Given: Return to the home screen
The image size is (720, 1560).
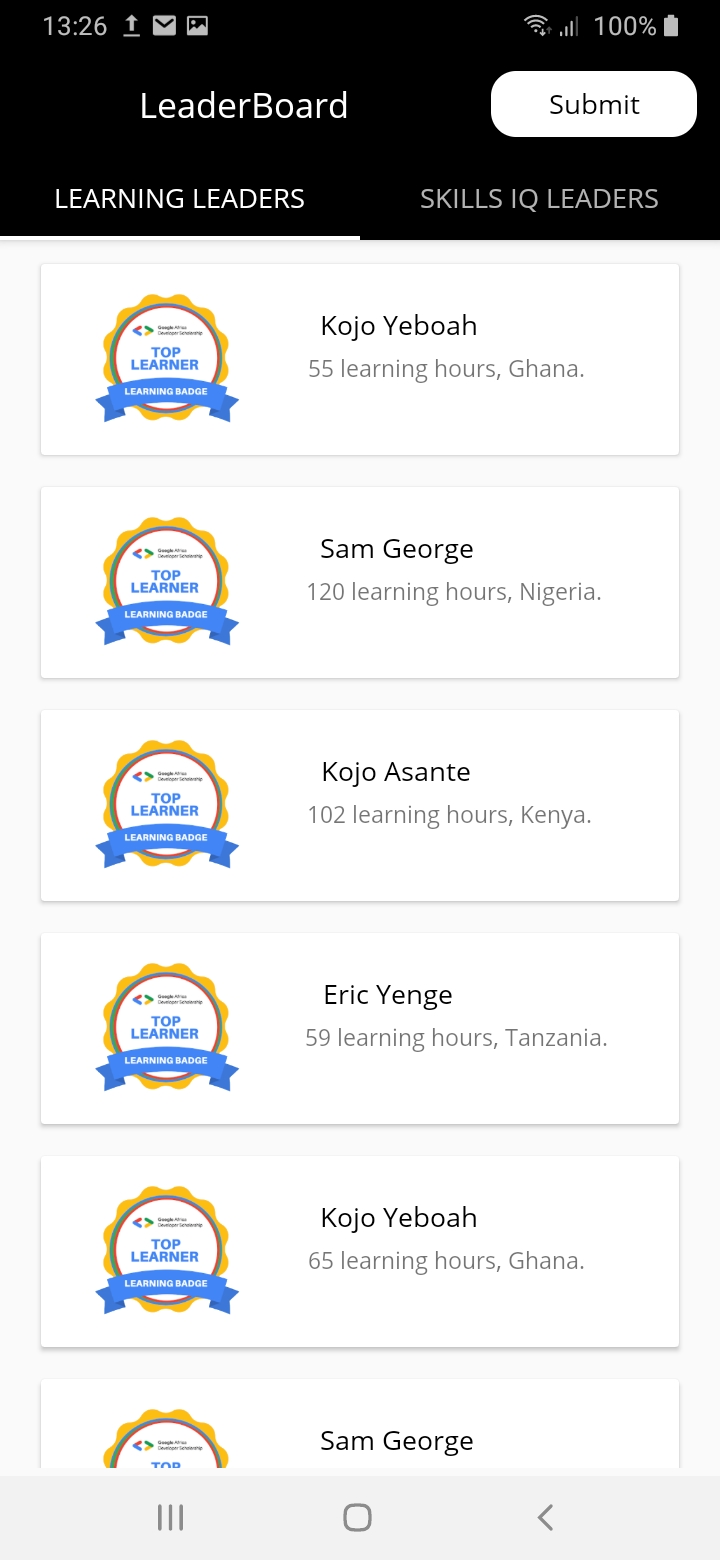Looking at the screenshot, I should point(357,1517).
